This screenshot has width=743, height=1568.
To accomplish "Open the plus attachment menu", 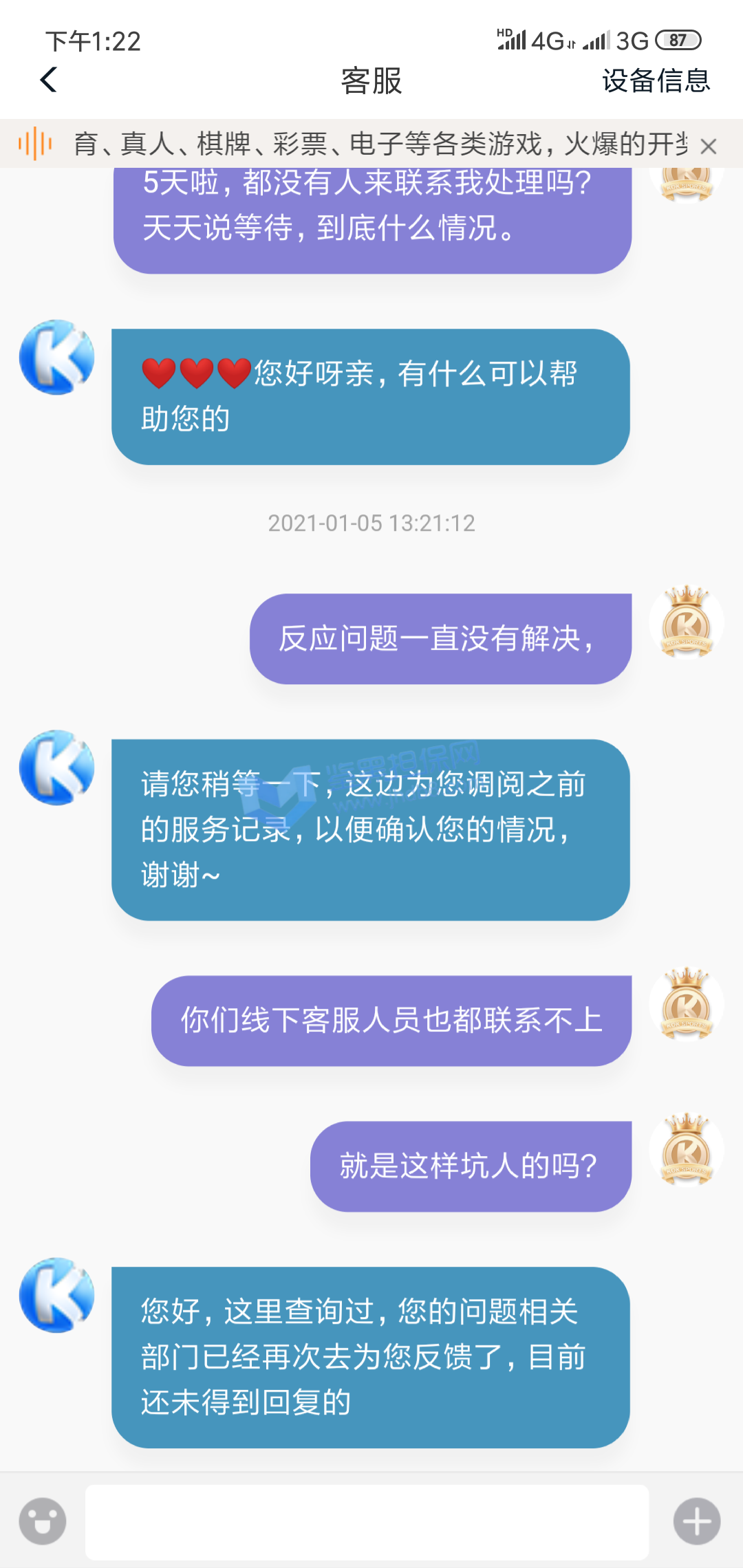I will click(x=696, y=1521).
